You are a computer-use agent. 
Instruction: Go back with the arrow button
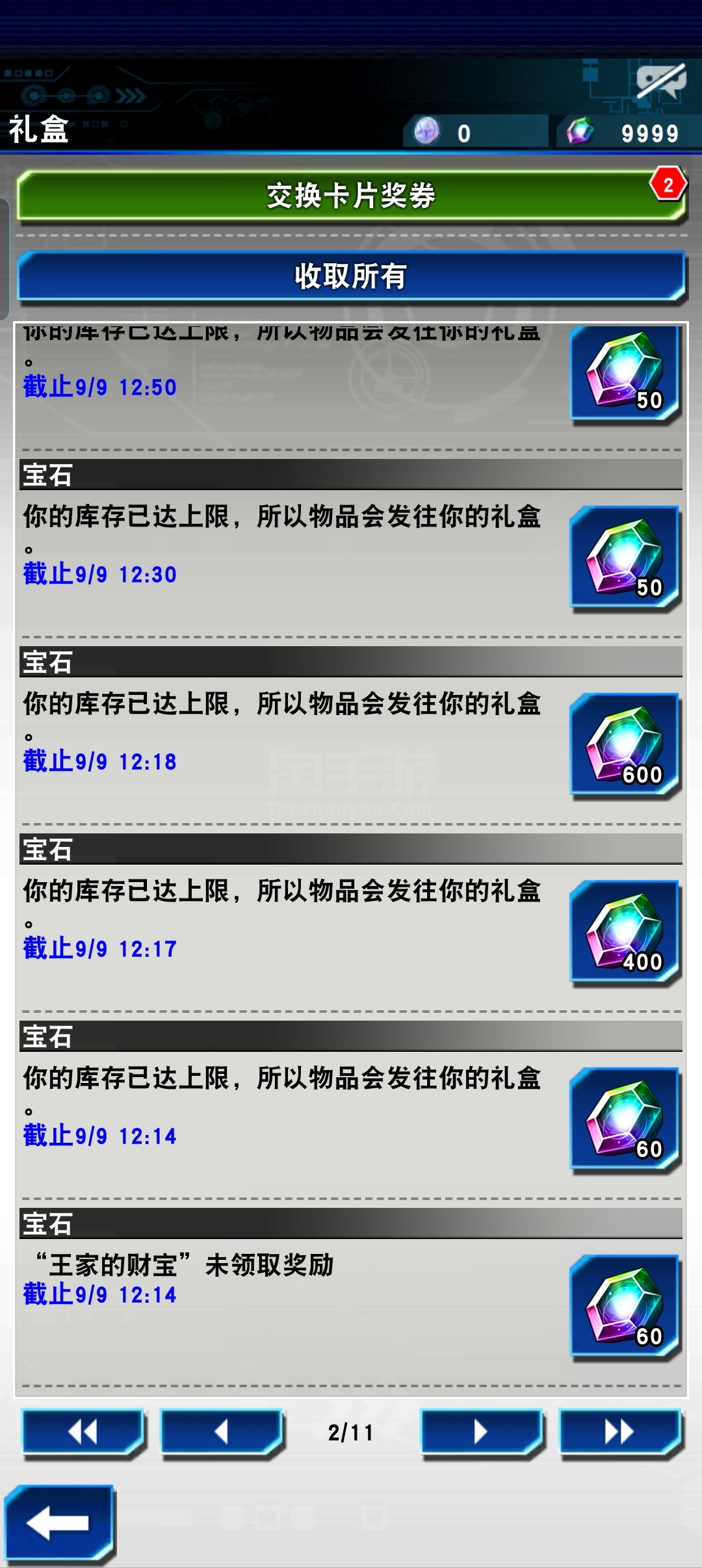[59, 1523]
